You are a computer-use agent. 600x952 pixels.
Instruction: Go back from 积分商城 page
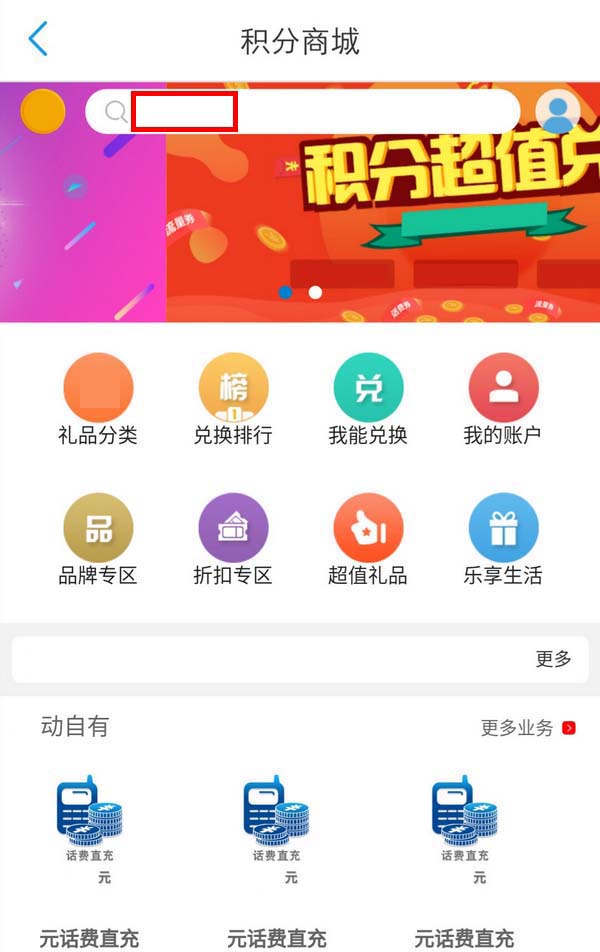(x=38, y=40)
